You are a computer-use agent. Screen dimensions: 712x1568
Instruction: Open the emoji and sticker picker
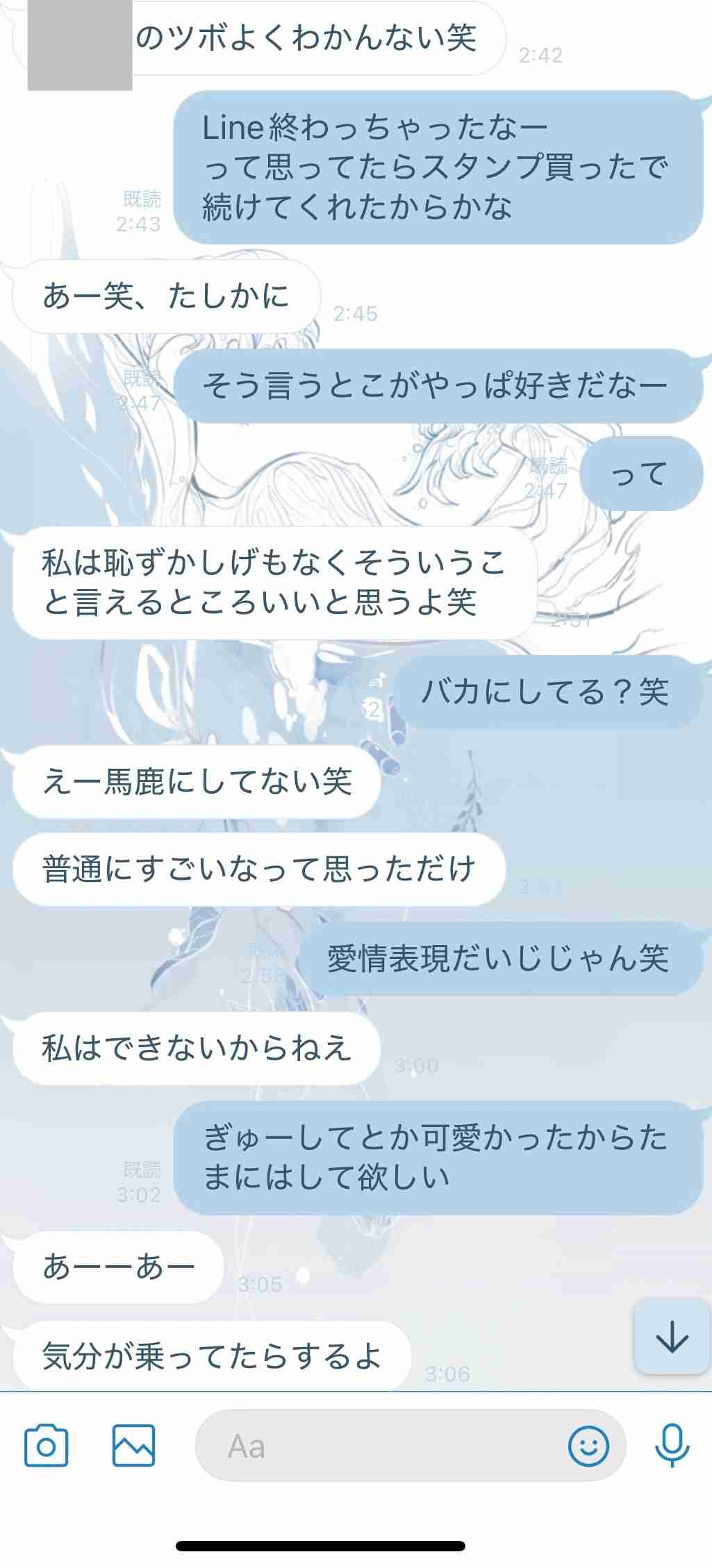tap(588, 1446)
